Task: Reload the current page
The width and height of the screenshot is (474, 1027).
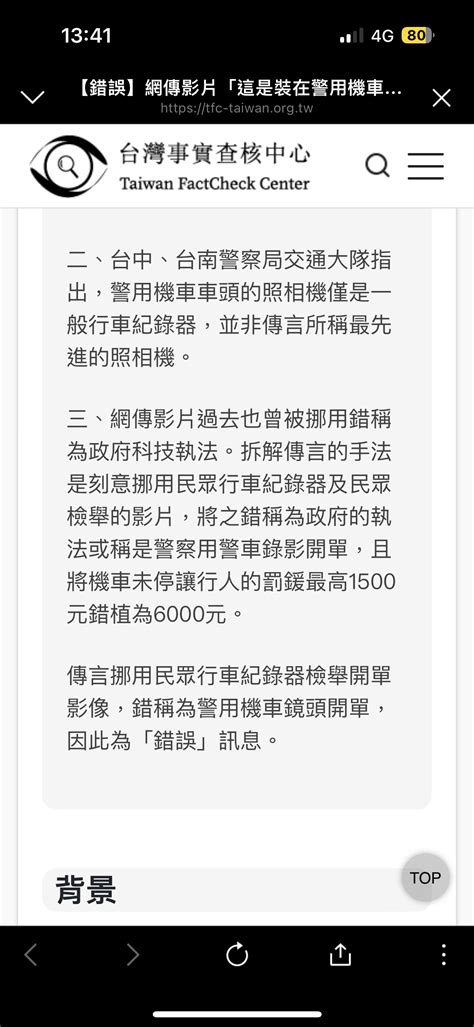Action: pos(237,954)
